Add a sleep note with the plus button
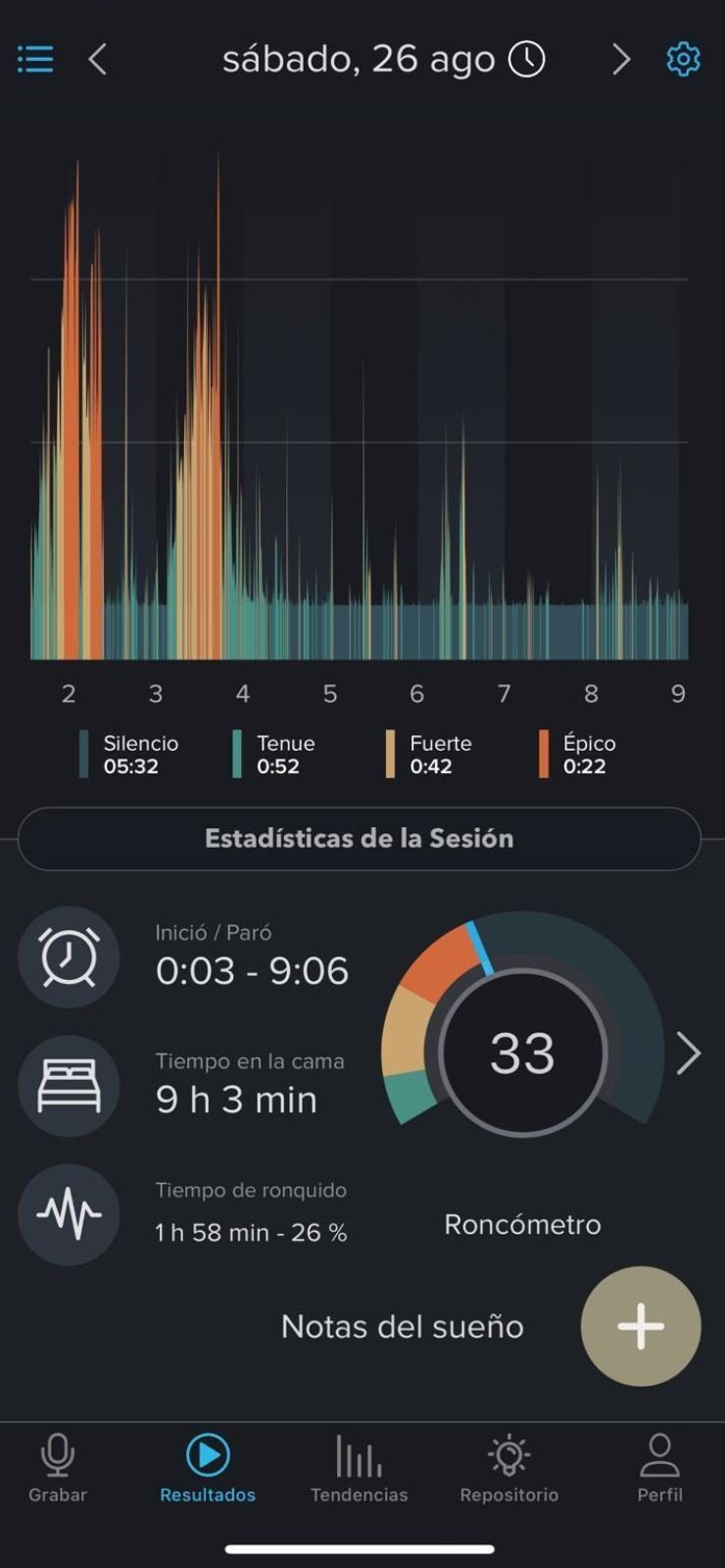 coord(641,1326)
